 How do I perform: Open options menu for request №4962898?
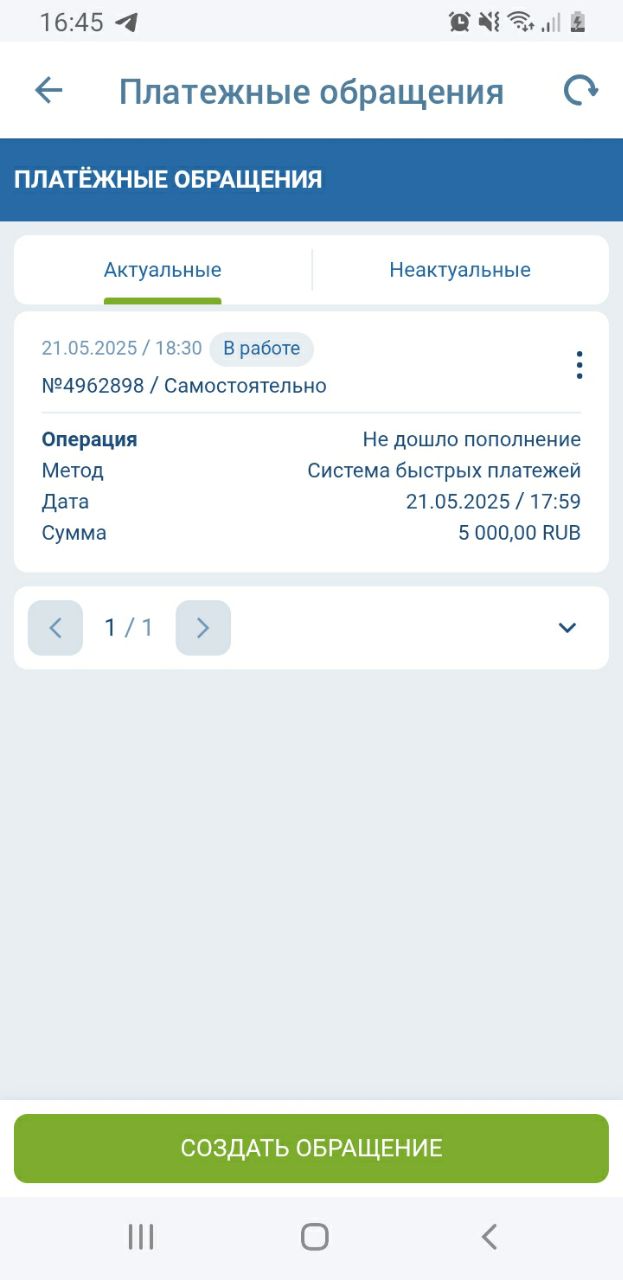(x=579, y=366)
